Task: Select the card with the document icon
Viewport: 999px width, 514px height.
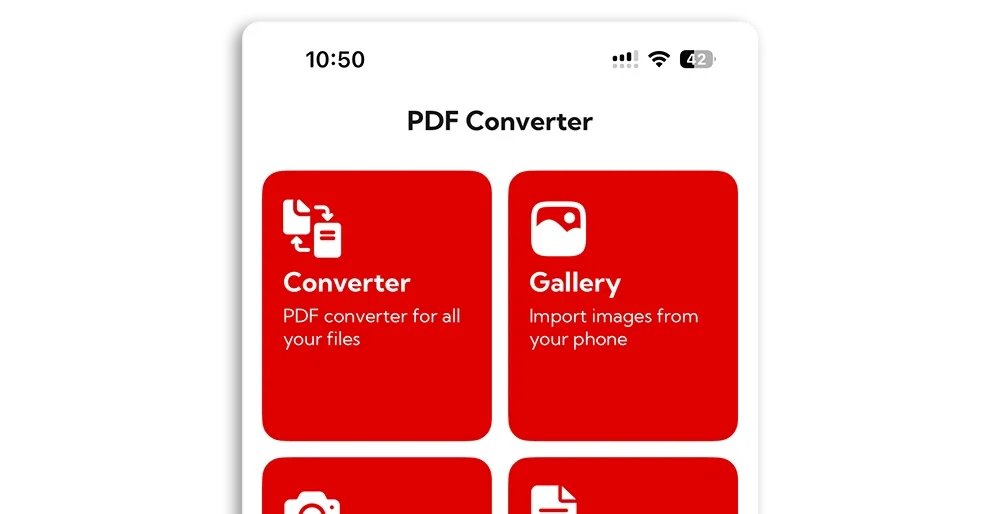Action: tap(622, 488)
